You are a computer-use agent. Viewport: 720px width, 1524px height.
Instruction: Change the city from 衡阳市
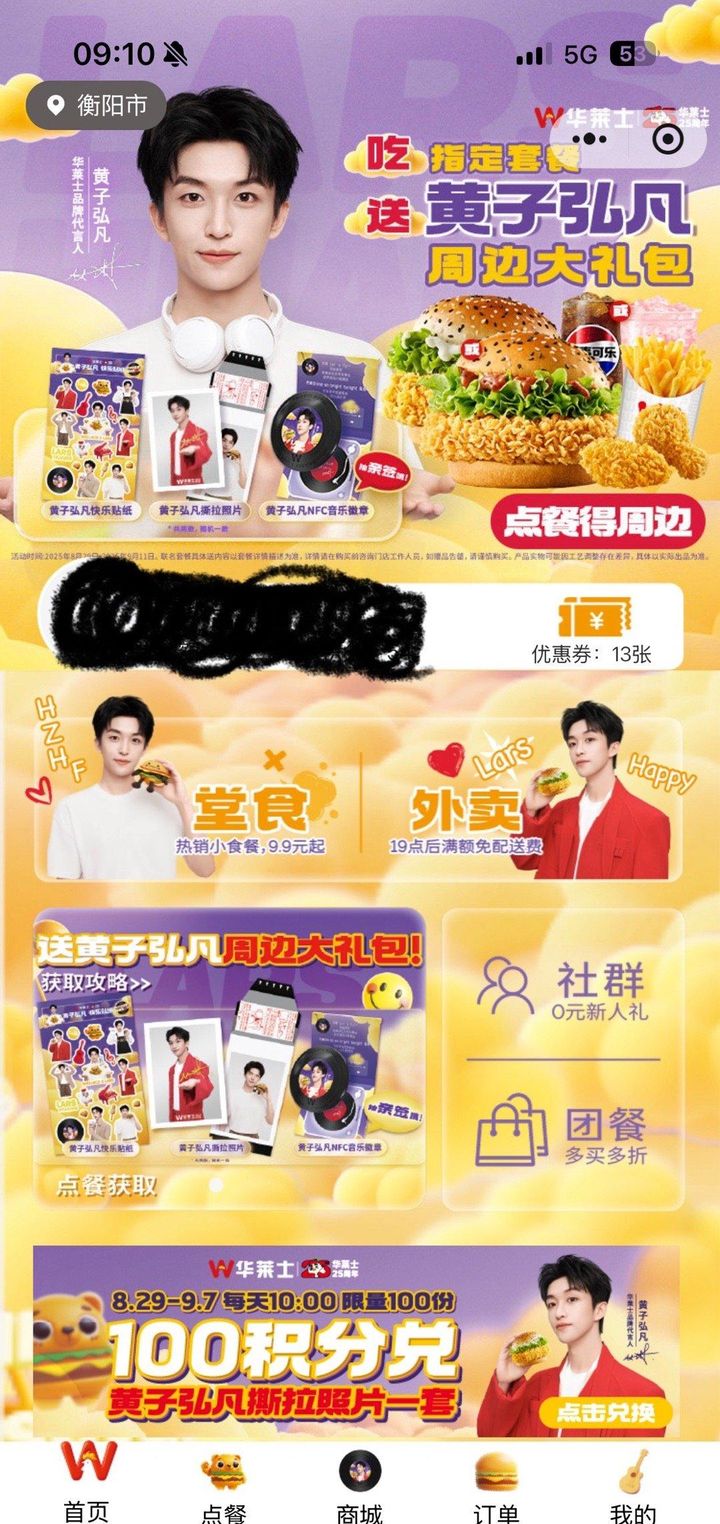click(96, 105)
